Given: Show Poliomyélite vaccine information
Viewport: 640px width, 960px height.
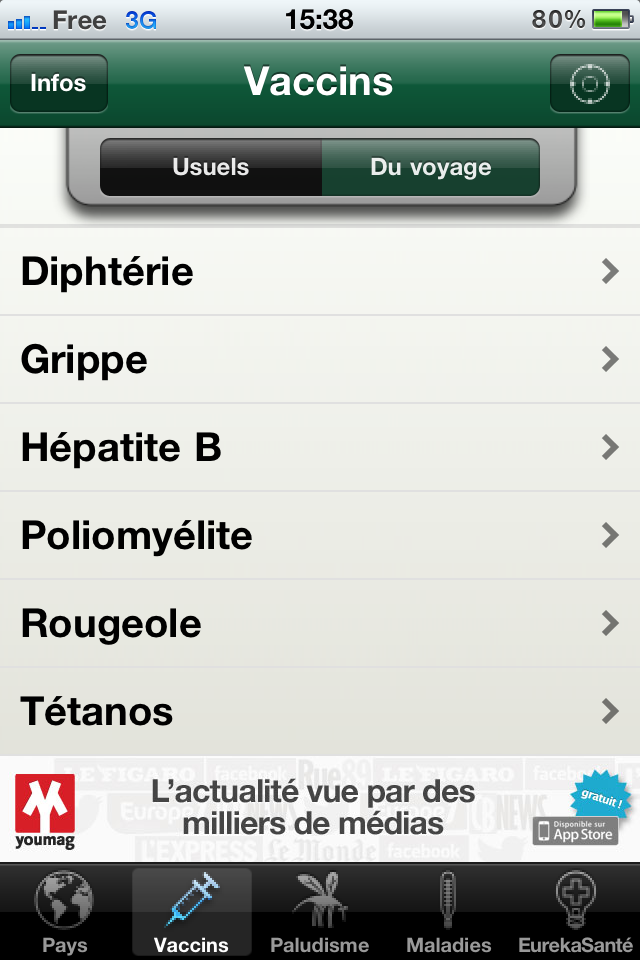Looking at the screenshot, I should 320,536.
